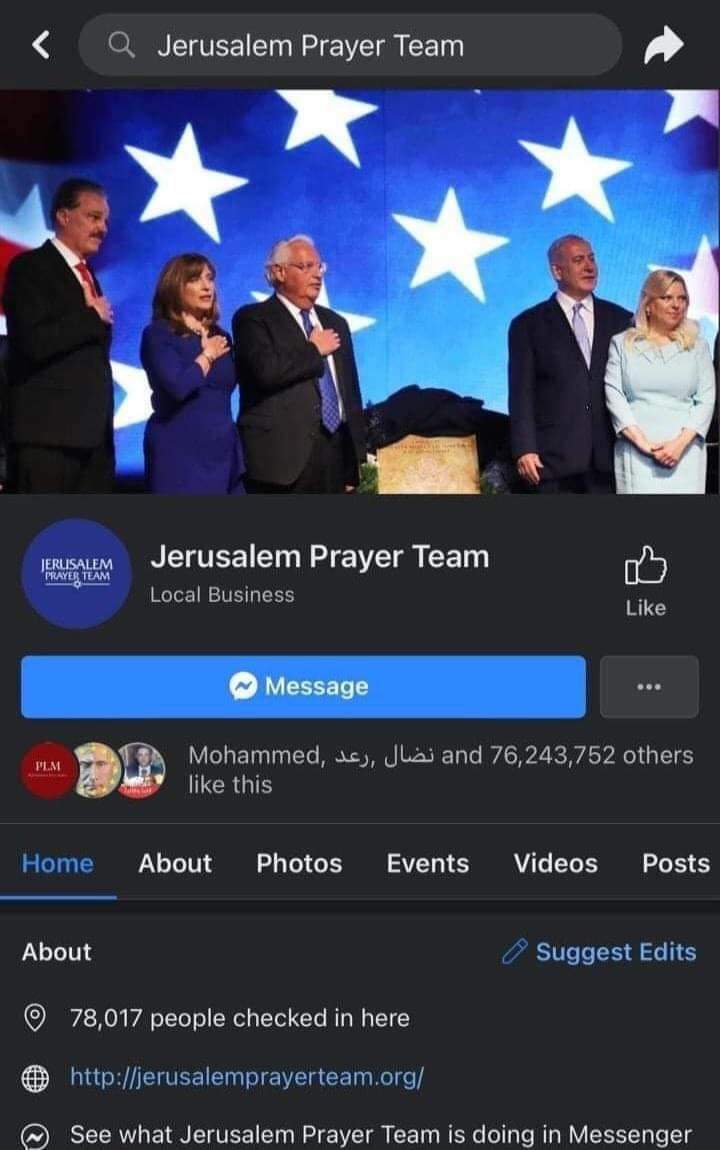Switch to the Videos tab
The image size is (720, 1150).
(x=555, y=863)
